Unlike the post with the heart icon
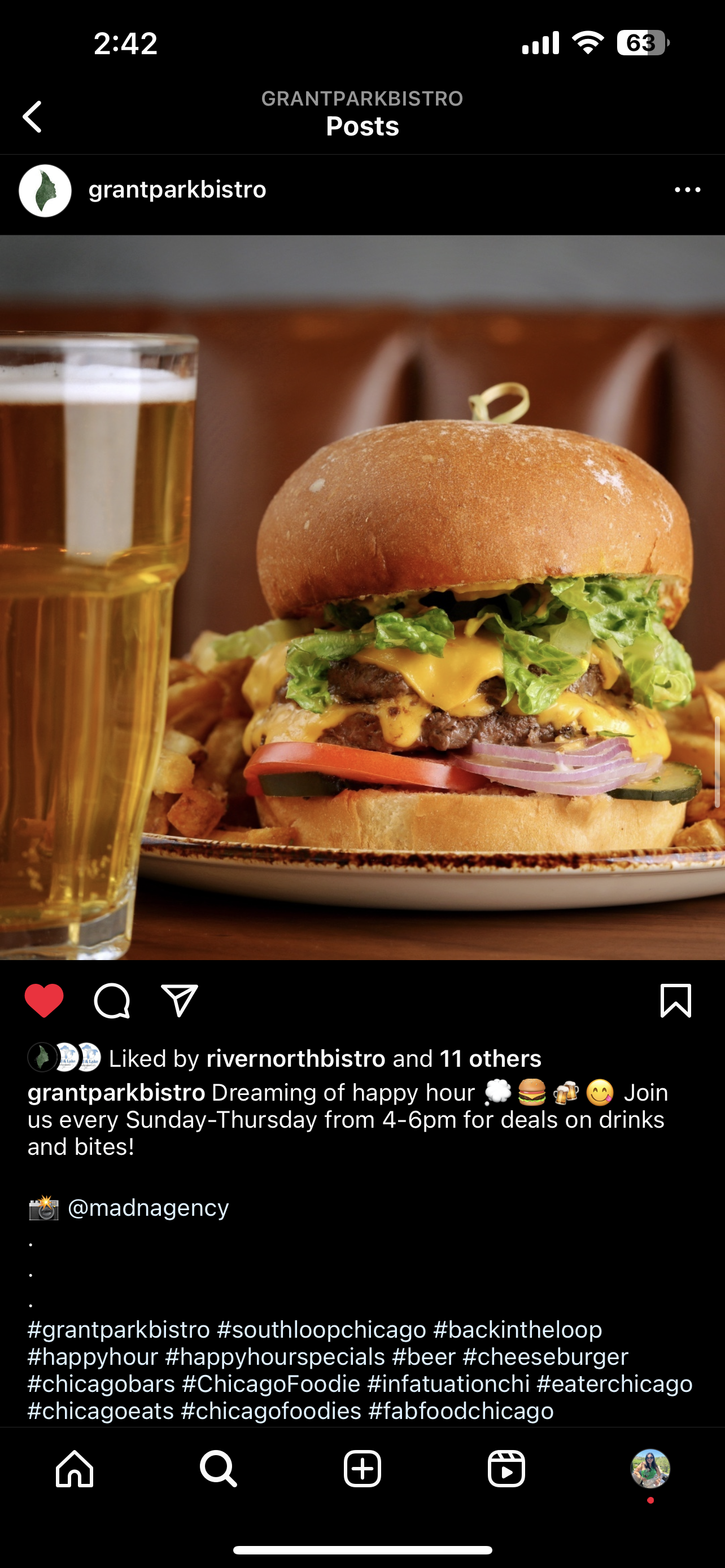The image size is (725, 1568). tap(44, 1001)
